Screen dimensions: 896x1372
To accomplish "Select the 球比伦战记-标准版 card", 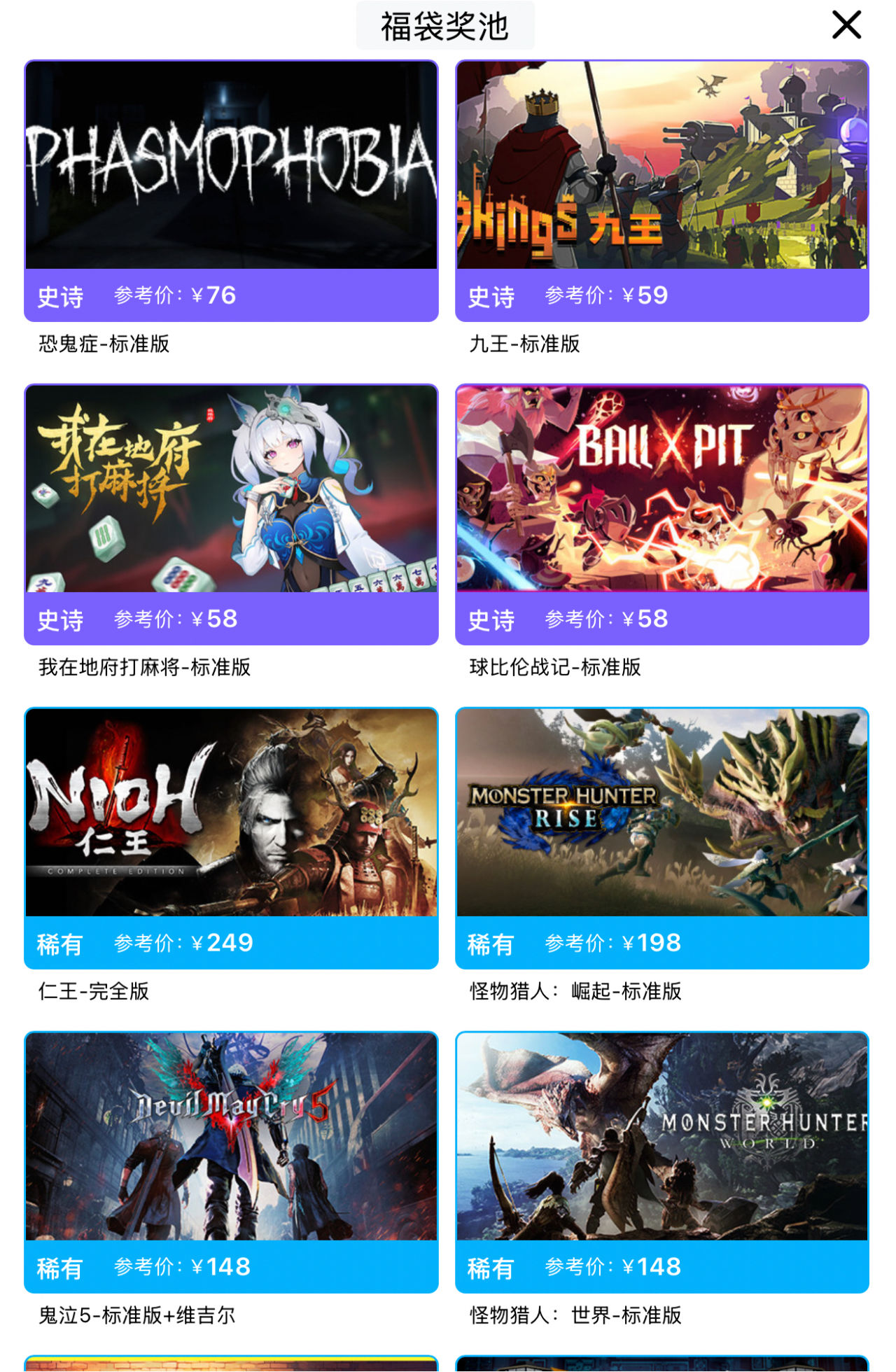I will 661,514.
